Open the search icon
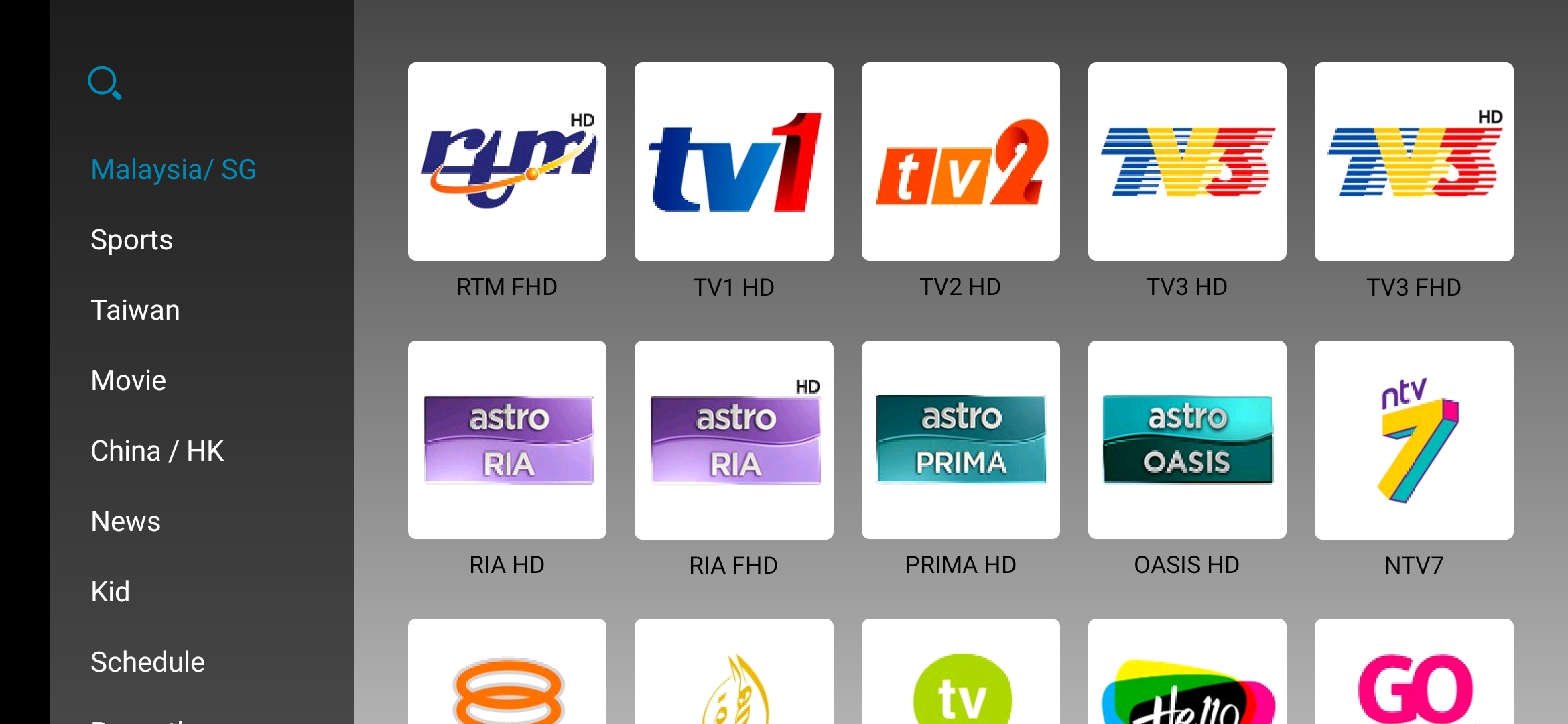Viewport: 1568px width, 724px height. click(105, 82)
